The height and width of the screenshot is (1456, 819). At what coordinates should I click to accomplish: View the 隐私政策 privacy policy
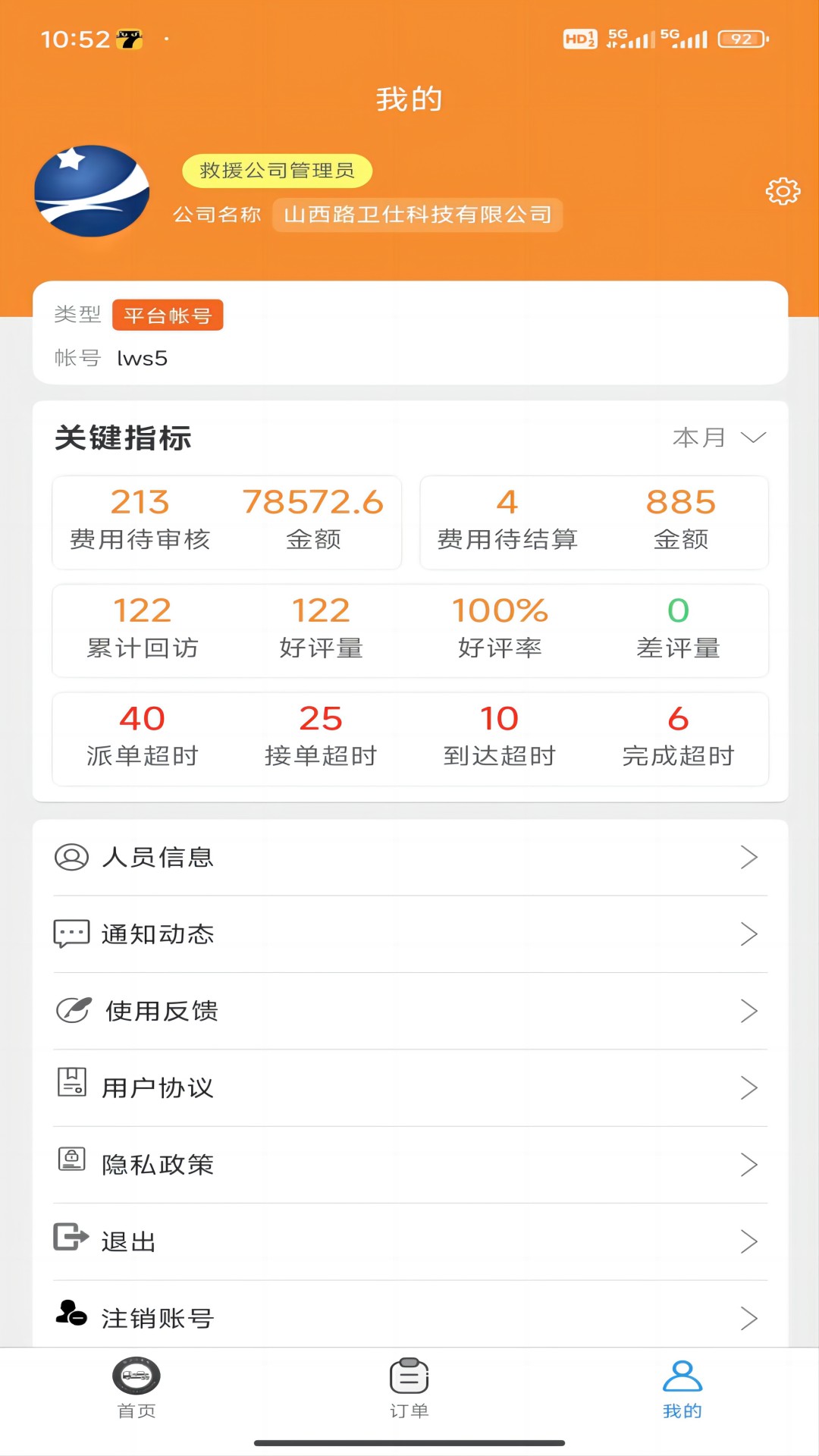tap(409, 1165)
